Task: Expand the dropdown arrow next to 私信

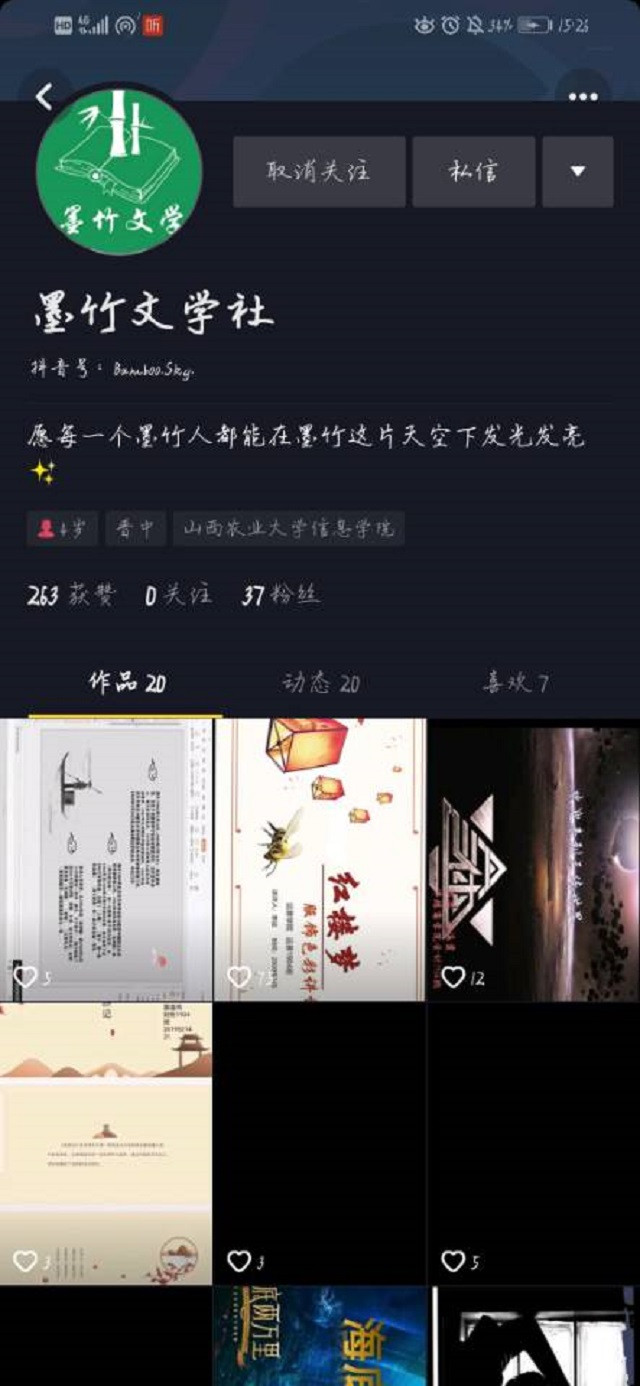Action: click(x=577, y=172)
